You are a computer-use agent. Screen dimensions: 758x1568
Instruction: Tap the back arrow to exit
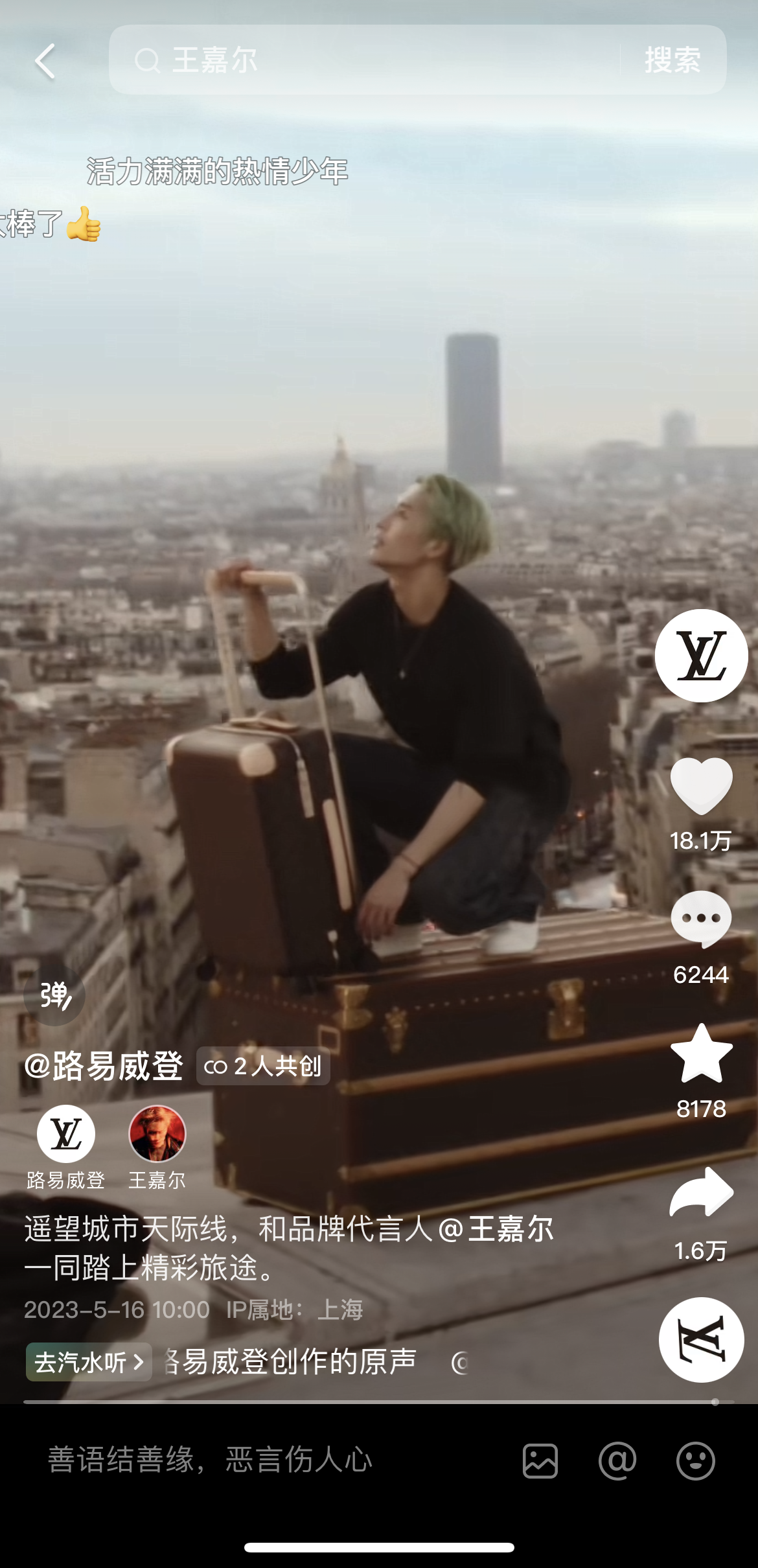pos(43,62)
